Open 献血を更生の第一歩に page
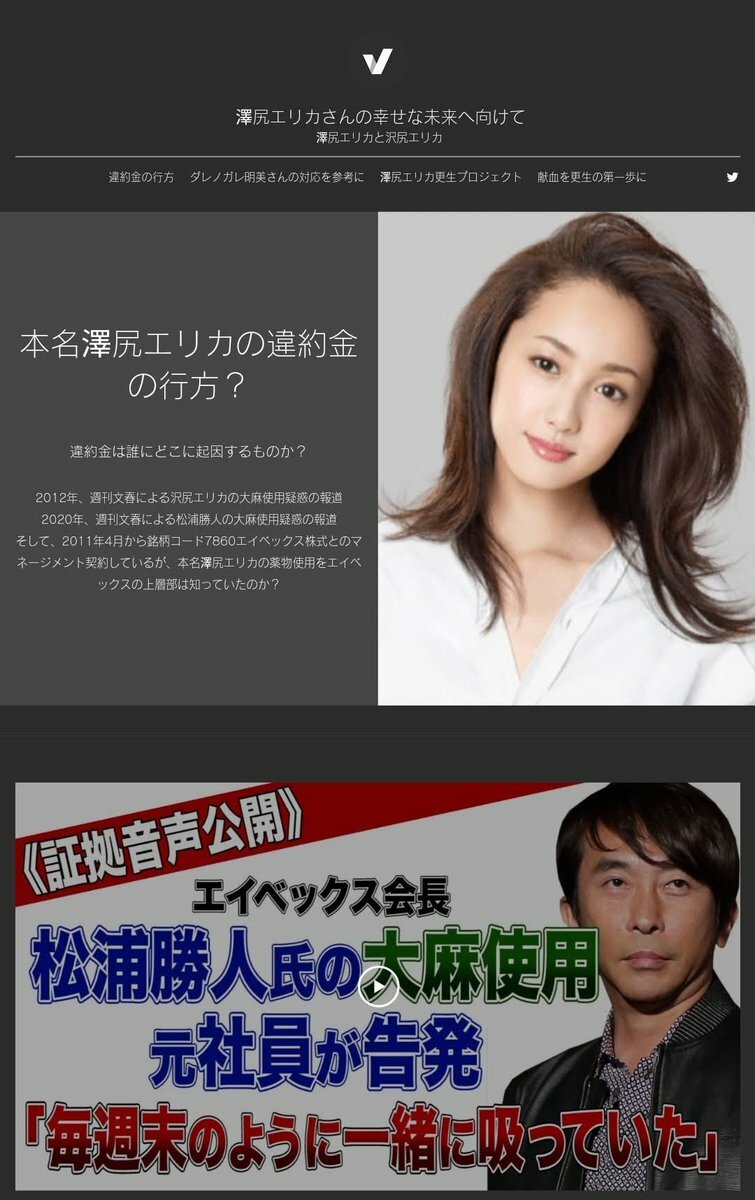This screenshot has height=1200, width=755. (592, 177)
